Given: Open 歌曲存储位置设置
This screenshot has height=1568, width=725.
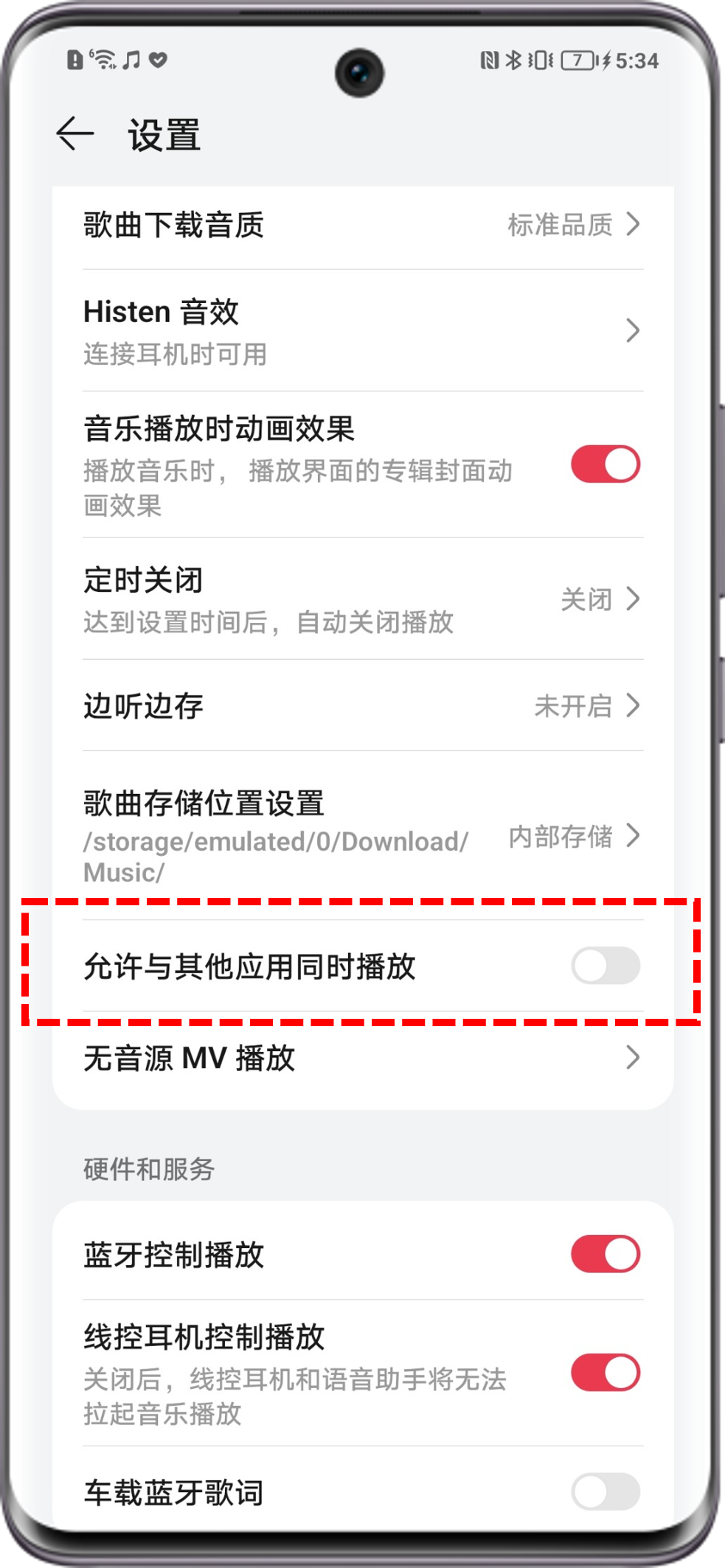Looking at the screenshot, I should tap(361, 836).
